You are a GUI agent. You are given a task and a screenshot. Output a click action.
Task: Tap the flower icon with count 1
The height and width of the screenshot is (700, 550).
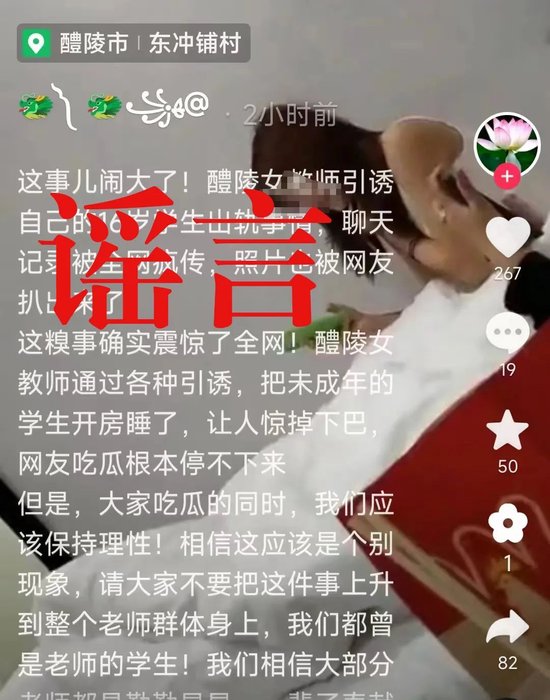click(508, 523)
